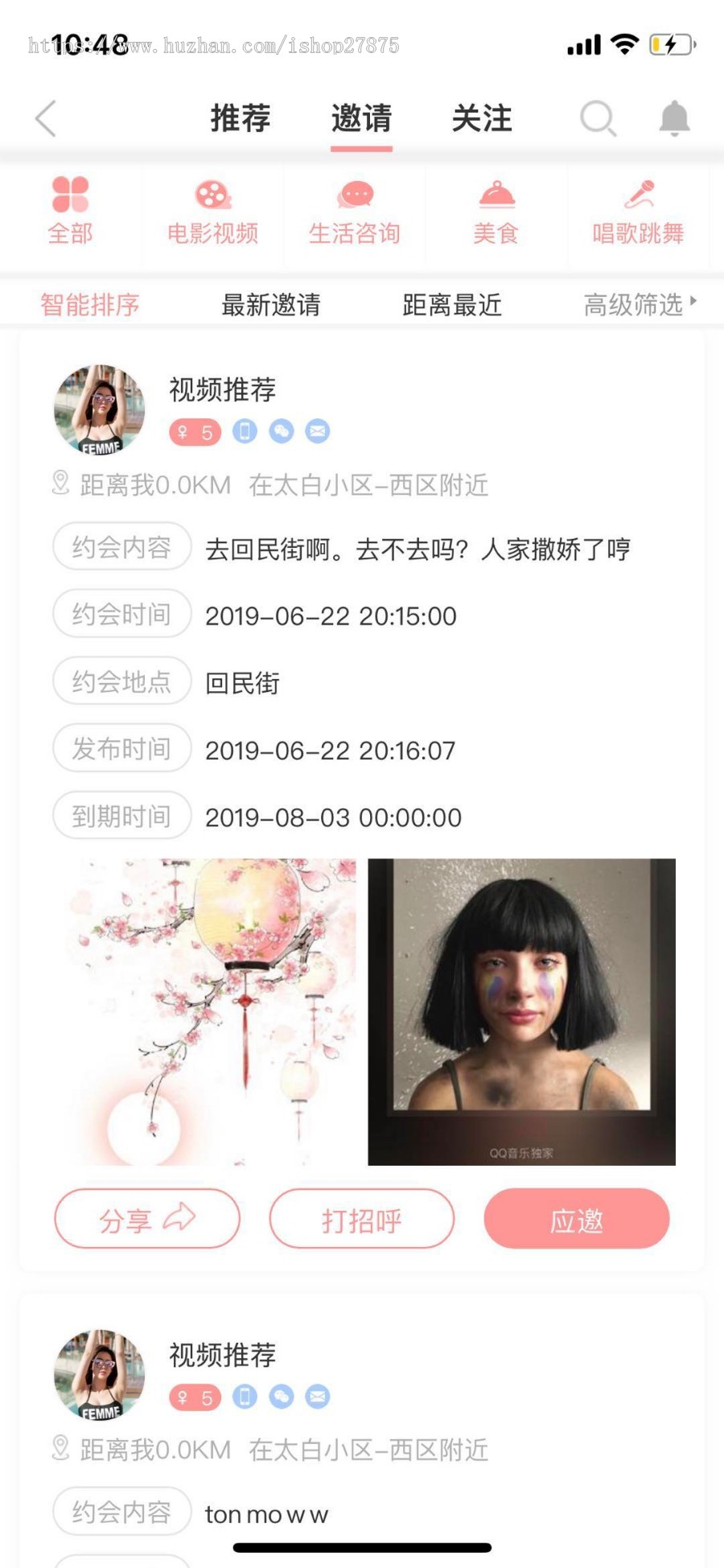724x1568 pixels.
Task: Select the 最新邀请 sort option
Action: [x=270, y=304]
